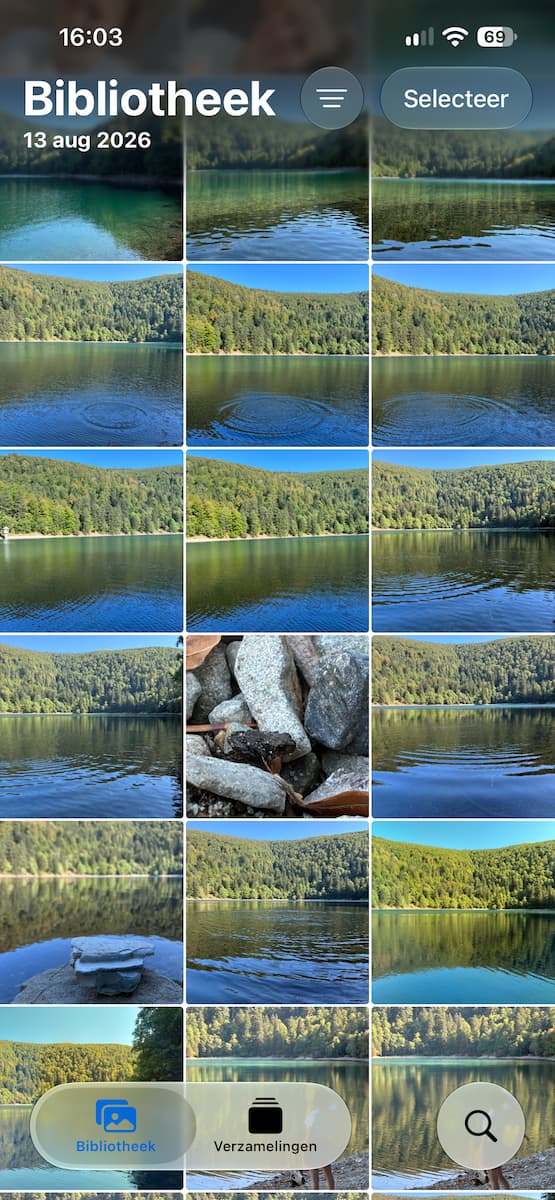Image resolution: width=555 pixels, height=1200 pixels.
Task: Open the photo of stacked flat stones by lake
Action: coord(91,912)
